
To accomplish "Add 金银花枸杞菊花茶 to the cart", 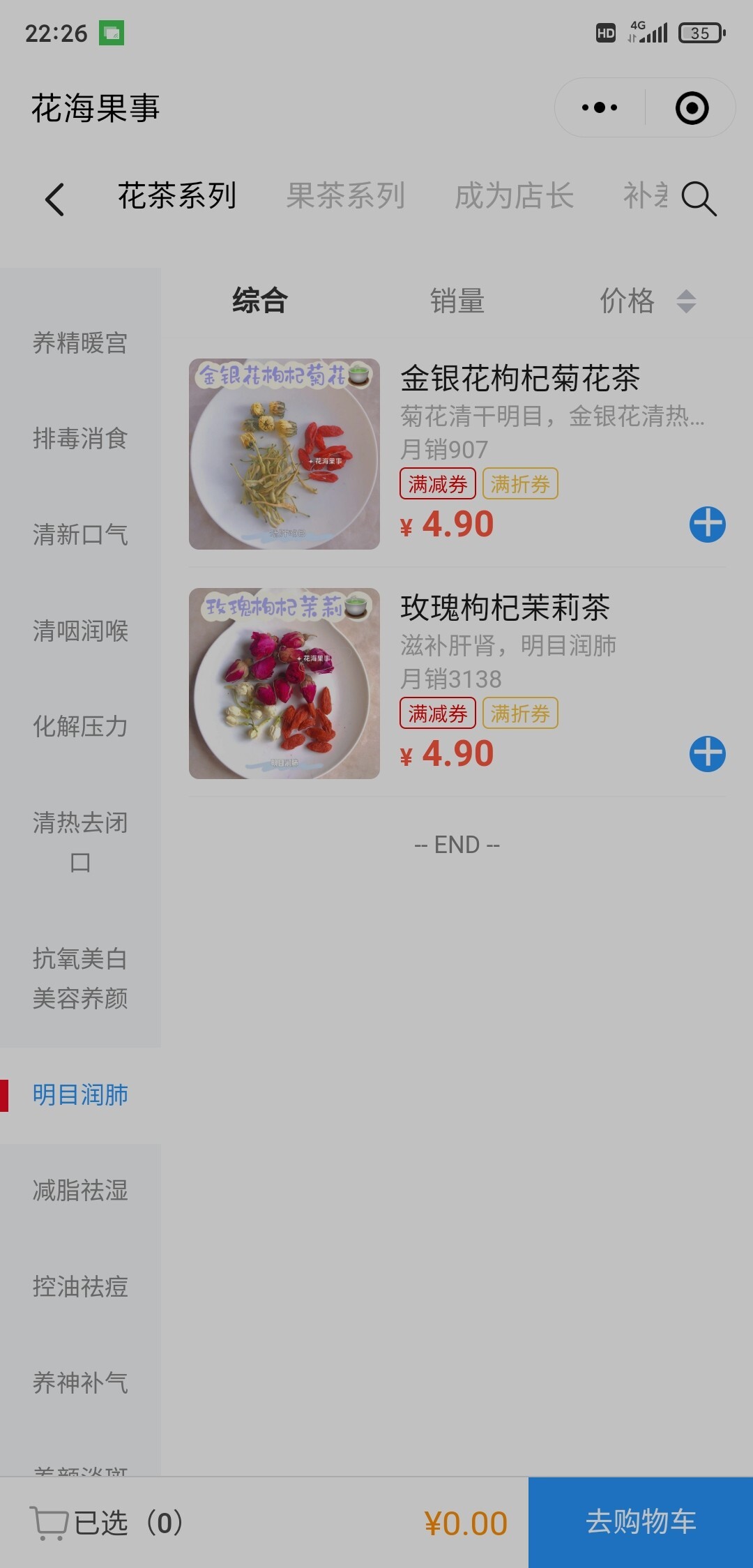I will pyautogui.click(x=707, y=525).
